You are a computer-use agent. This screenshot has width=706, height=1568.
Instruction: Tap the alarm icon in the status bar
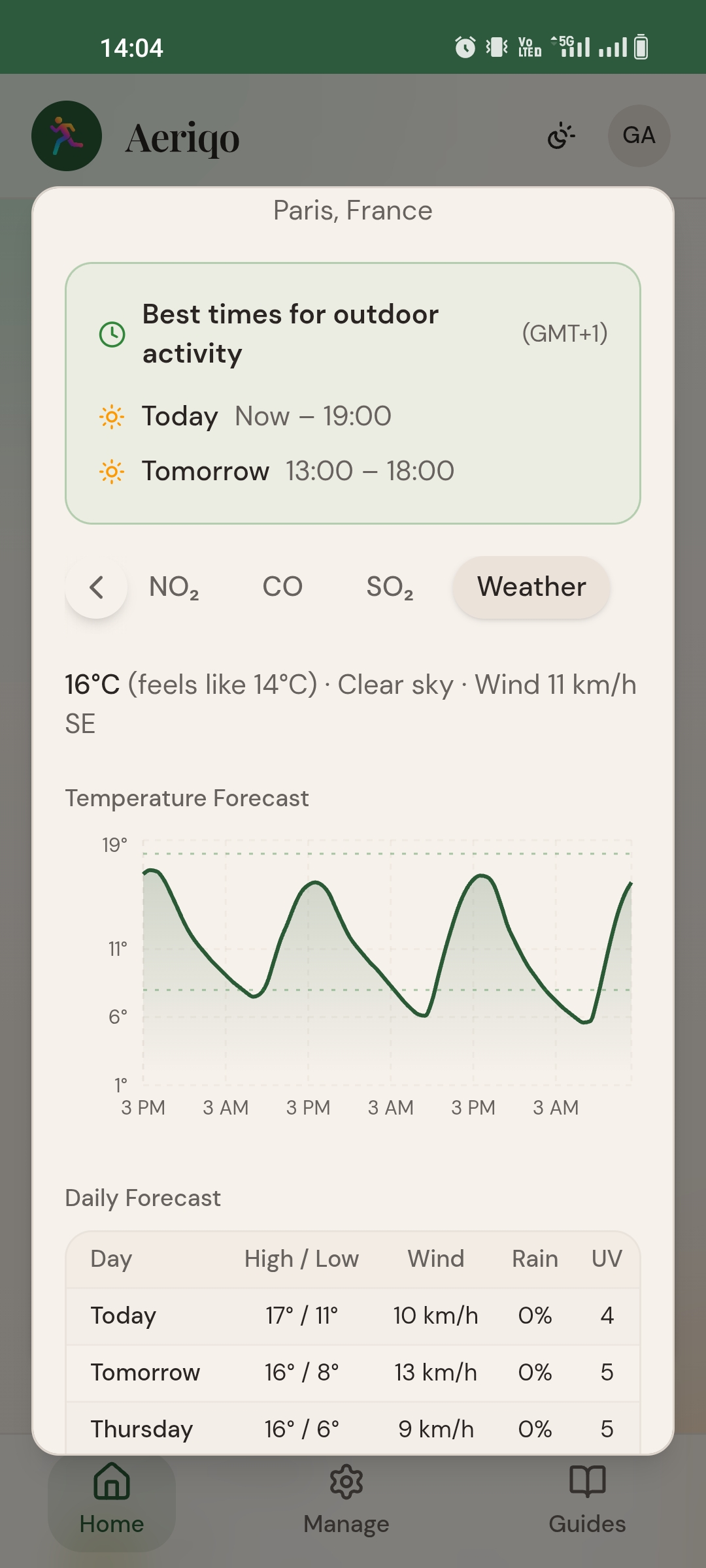click(x=464, y=46)
